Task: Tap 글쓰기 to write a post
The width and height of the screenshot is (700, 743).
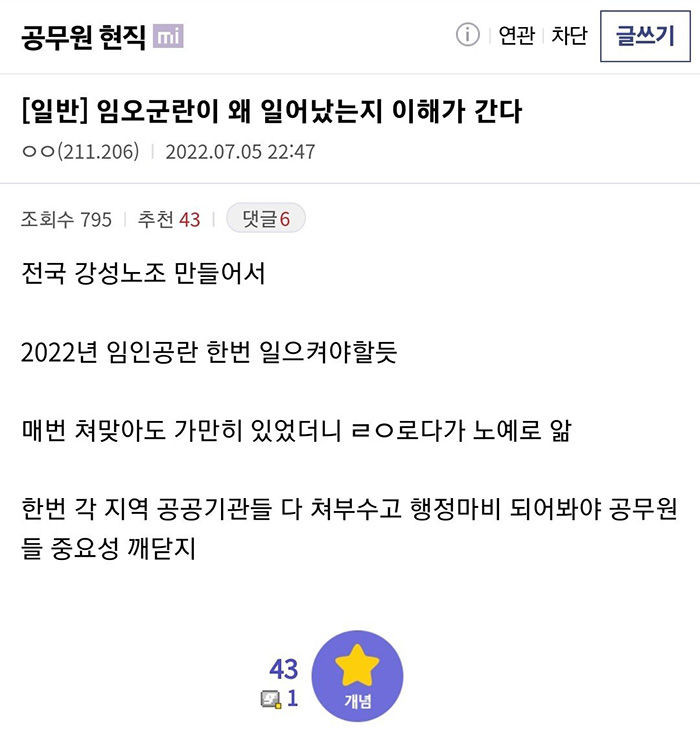Action: coord(645,37)
